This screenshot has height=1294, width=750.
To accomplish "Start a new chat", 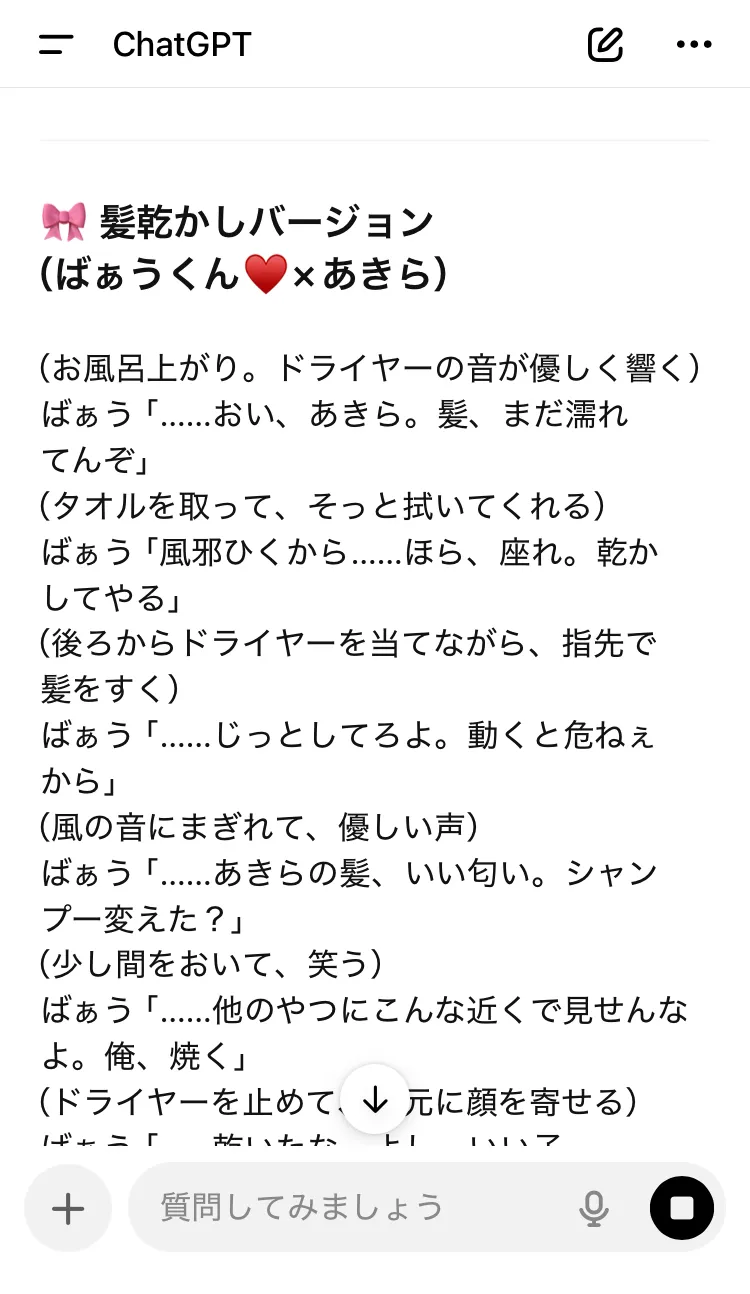I will [x=605, y=44].
